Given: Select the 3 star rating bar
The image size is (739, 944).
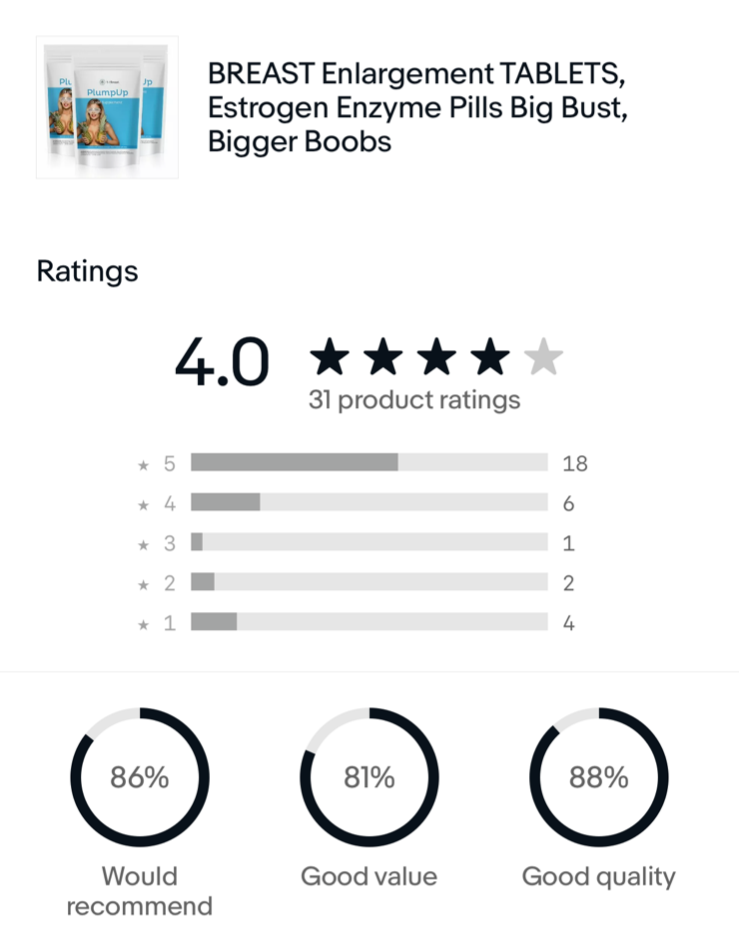Looking at the screenshot, I should tap(368, 543).
